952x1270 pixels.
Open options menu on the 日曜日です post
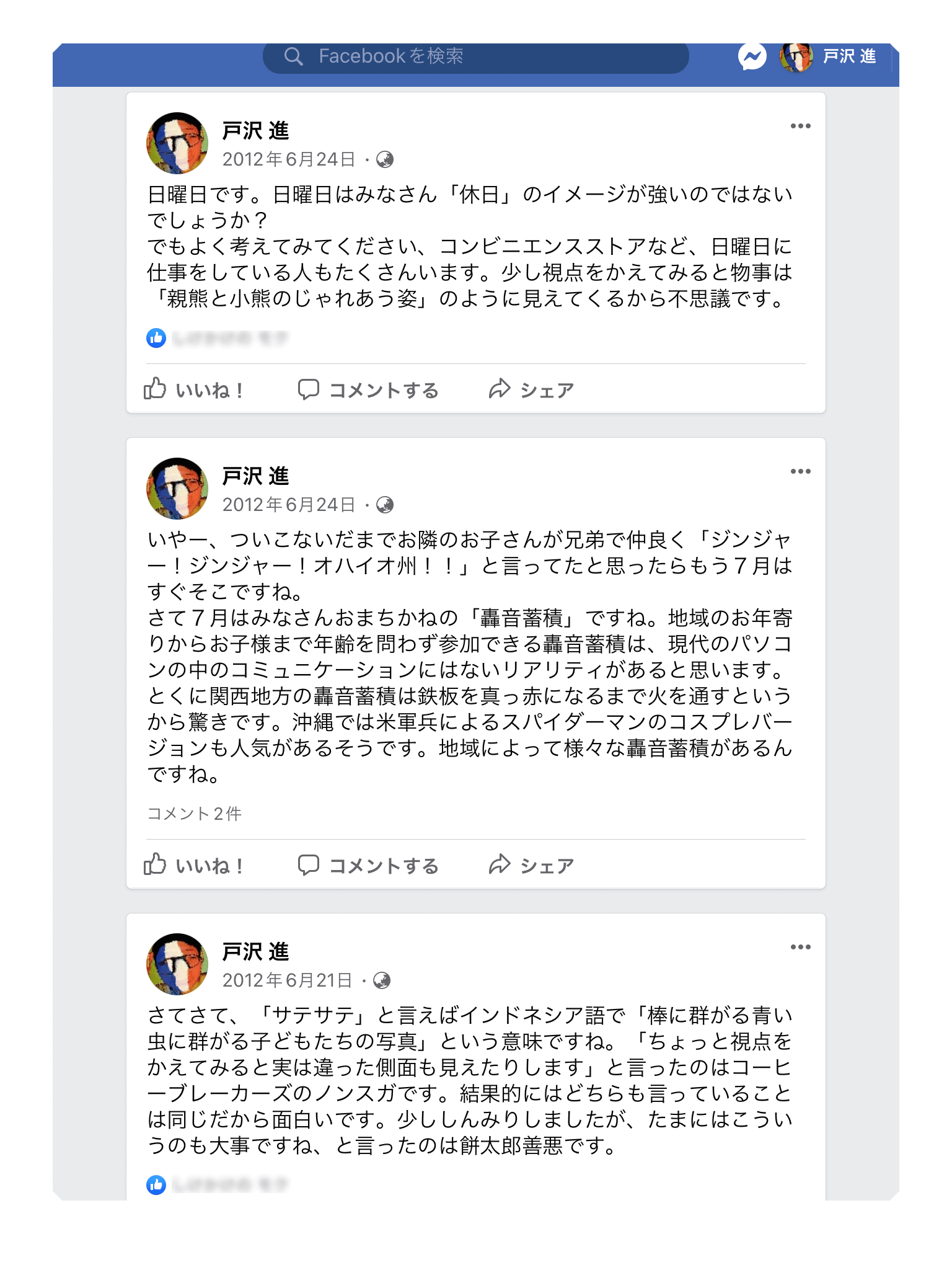[800, 127]
